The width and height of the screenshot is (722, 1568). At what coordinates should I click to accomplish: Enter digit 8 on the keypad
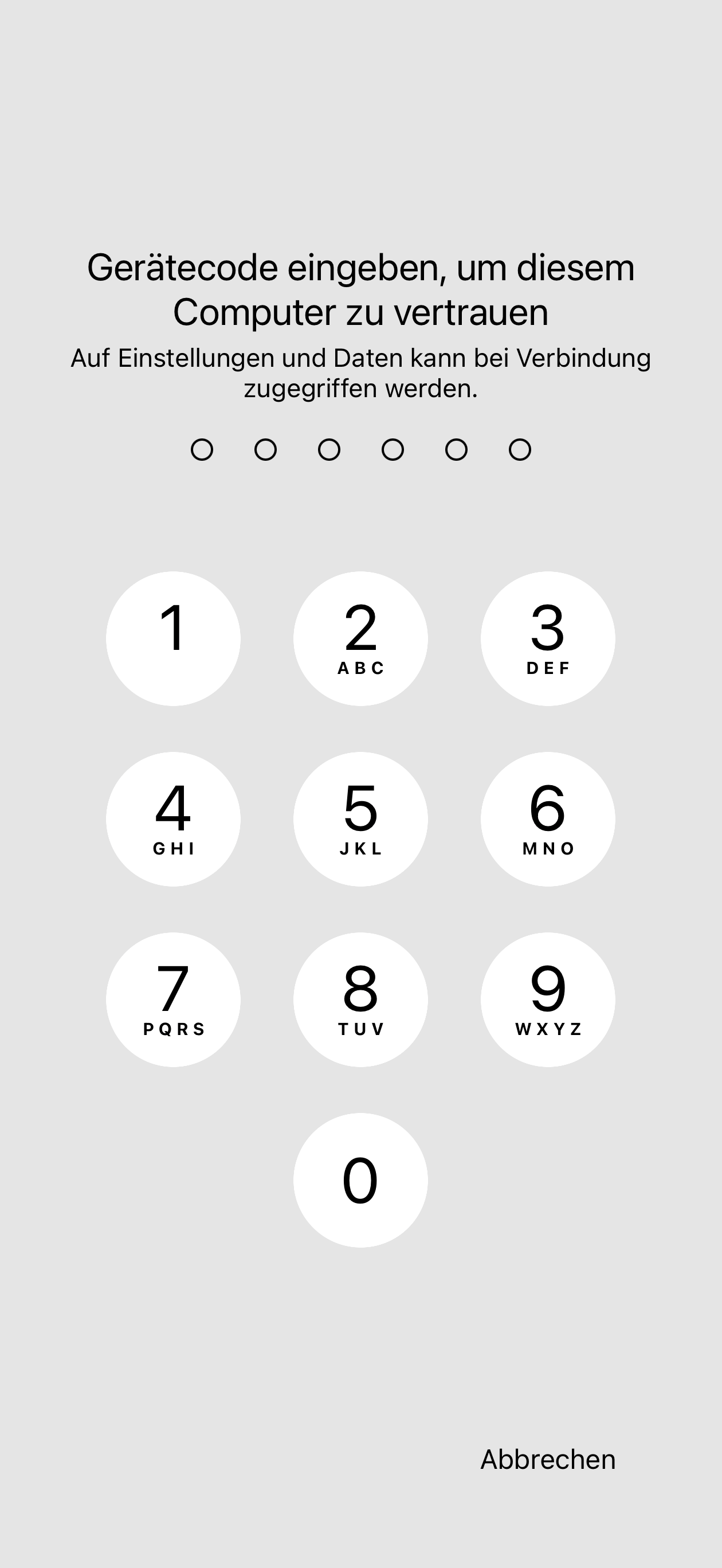360,999
